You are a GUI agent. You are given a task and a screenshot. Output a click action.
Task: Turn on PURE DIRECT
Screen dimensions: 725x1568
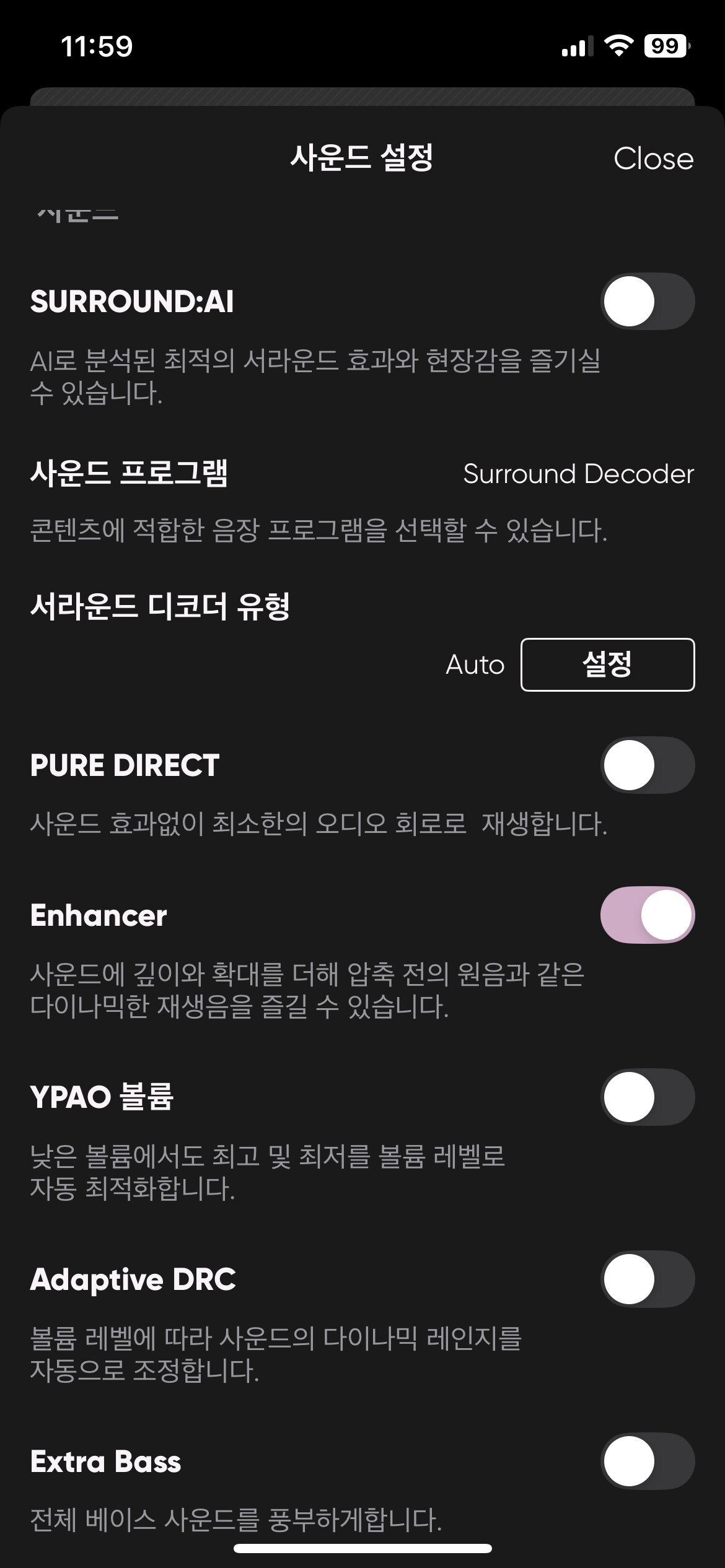[647, 765]
